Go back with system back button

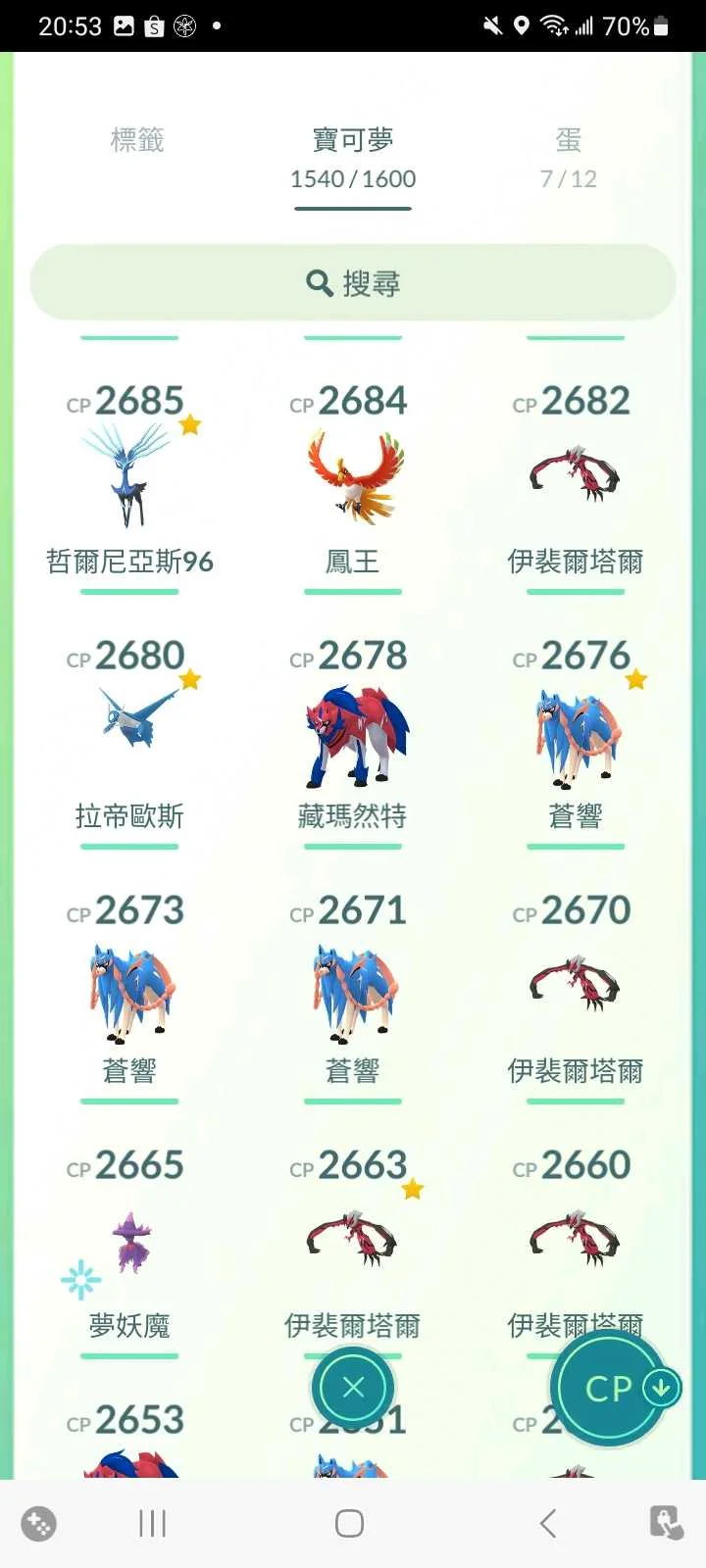(548, 1523)
